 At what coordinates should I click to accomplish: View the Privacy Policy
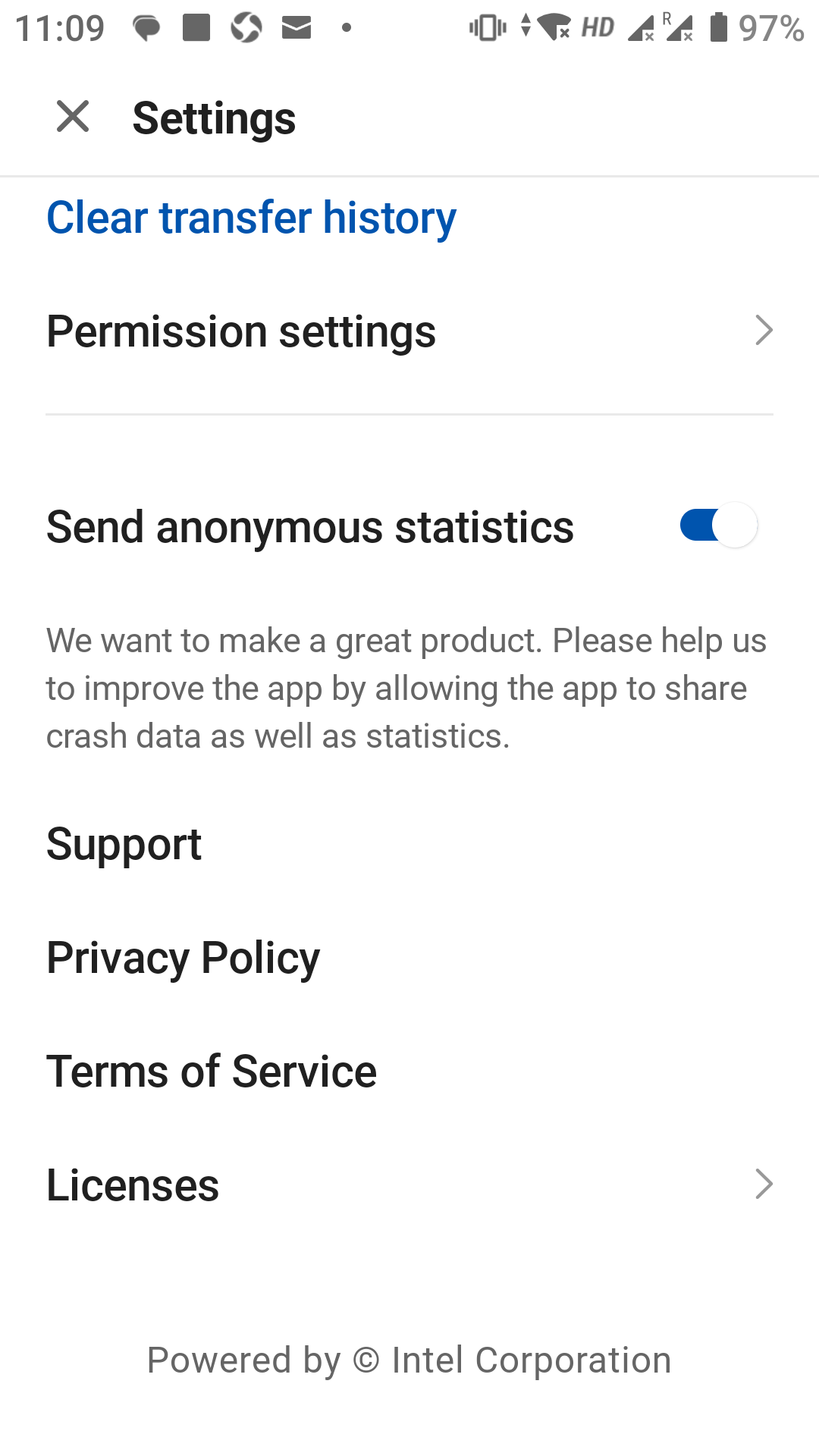(x=184, y=958)
